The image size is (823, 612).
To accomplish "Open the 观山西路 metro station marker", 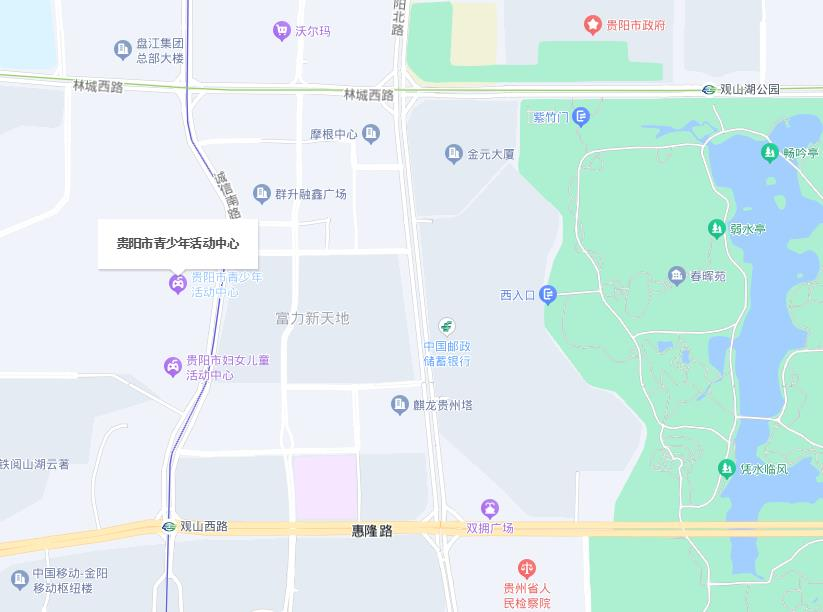I will [168, 526].
